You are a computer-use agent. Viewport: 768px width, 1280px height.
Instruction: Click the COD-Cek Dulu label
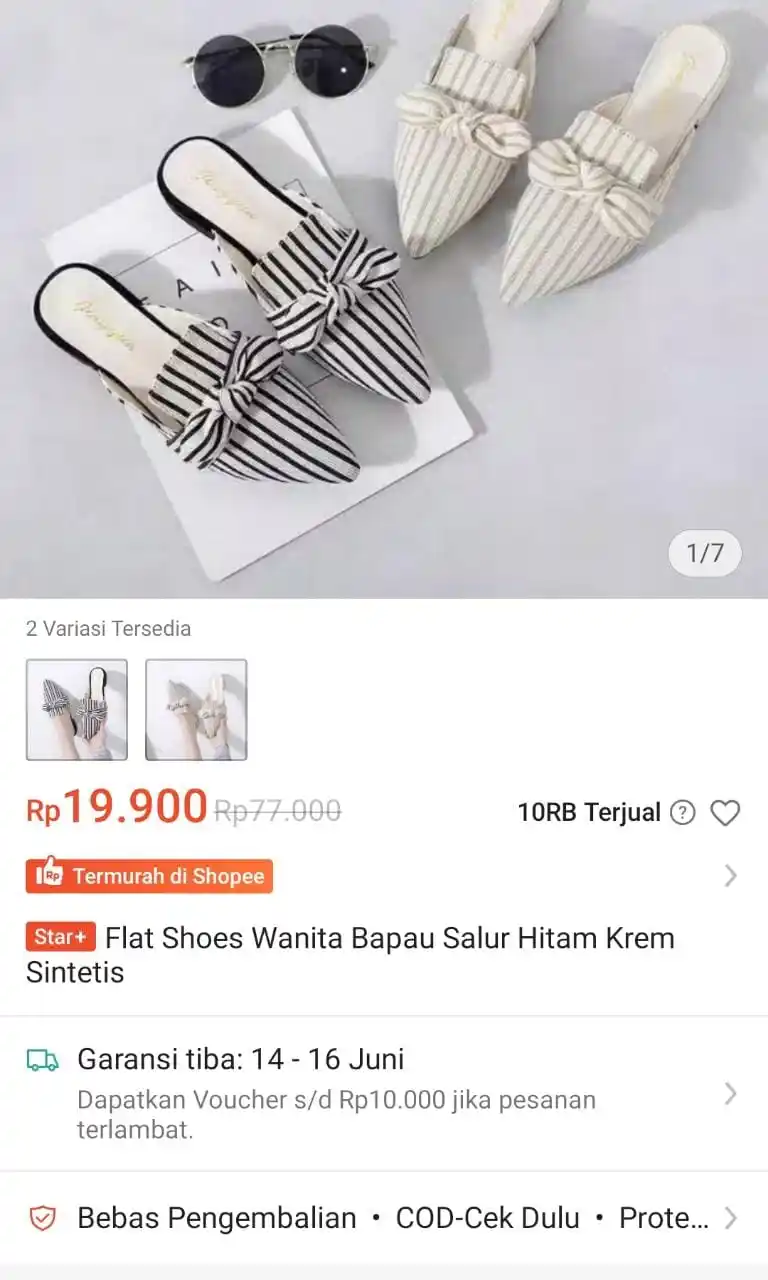point(487,1218)
